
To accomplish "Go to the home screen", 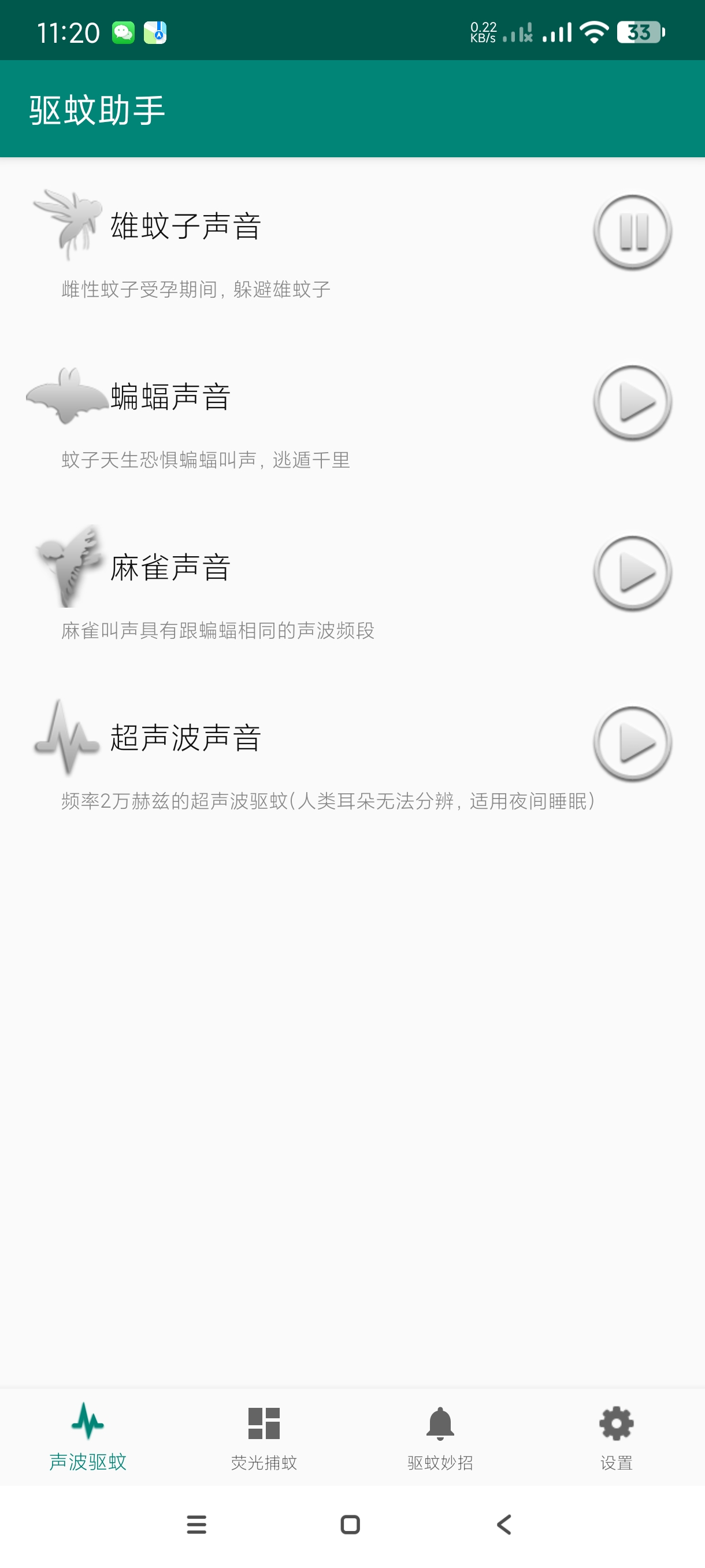I will pos(350,1524).
